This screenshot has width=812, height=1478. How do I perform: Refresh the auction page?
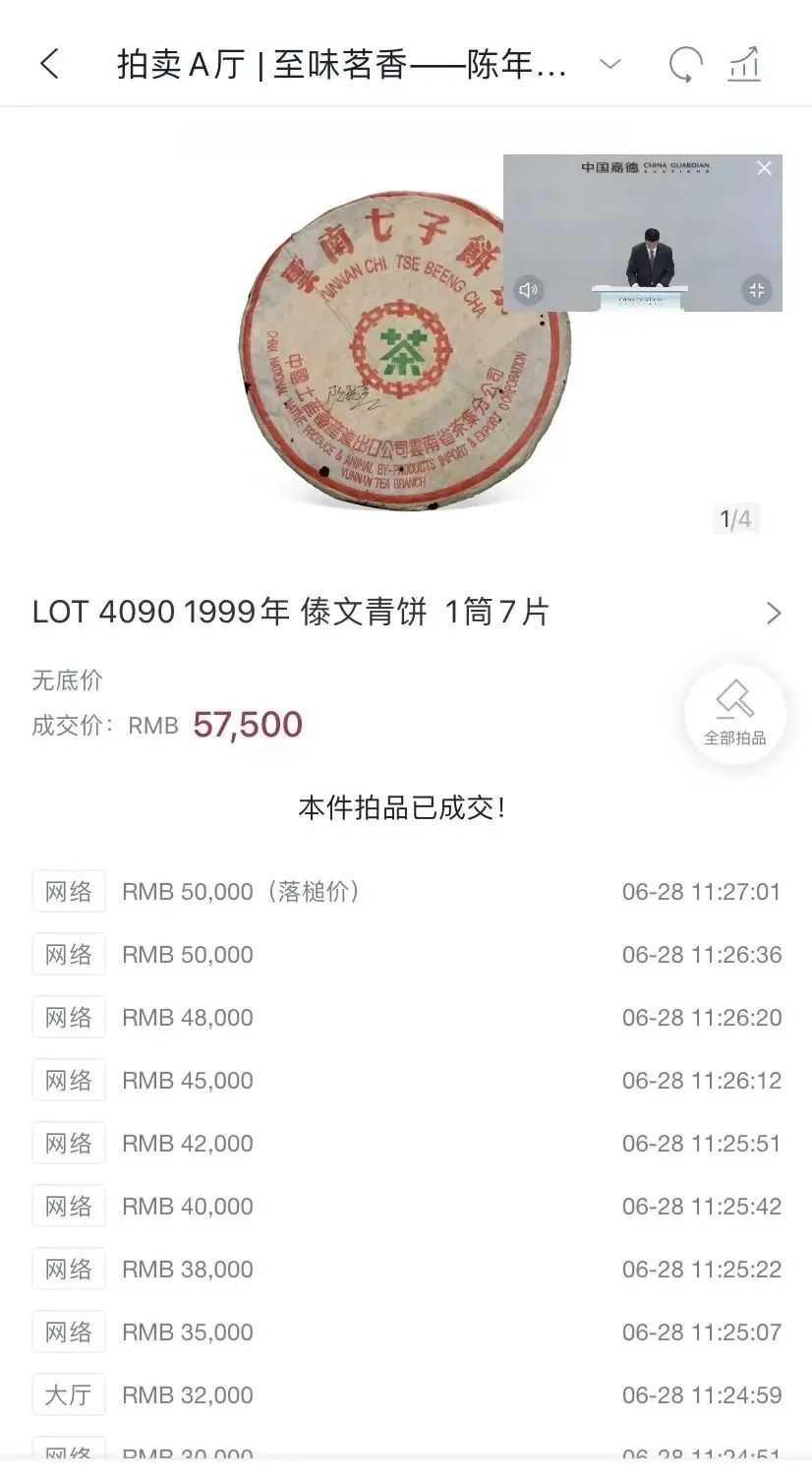684,65
